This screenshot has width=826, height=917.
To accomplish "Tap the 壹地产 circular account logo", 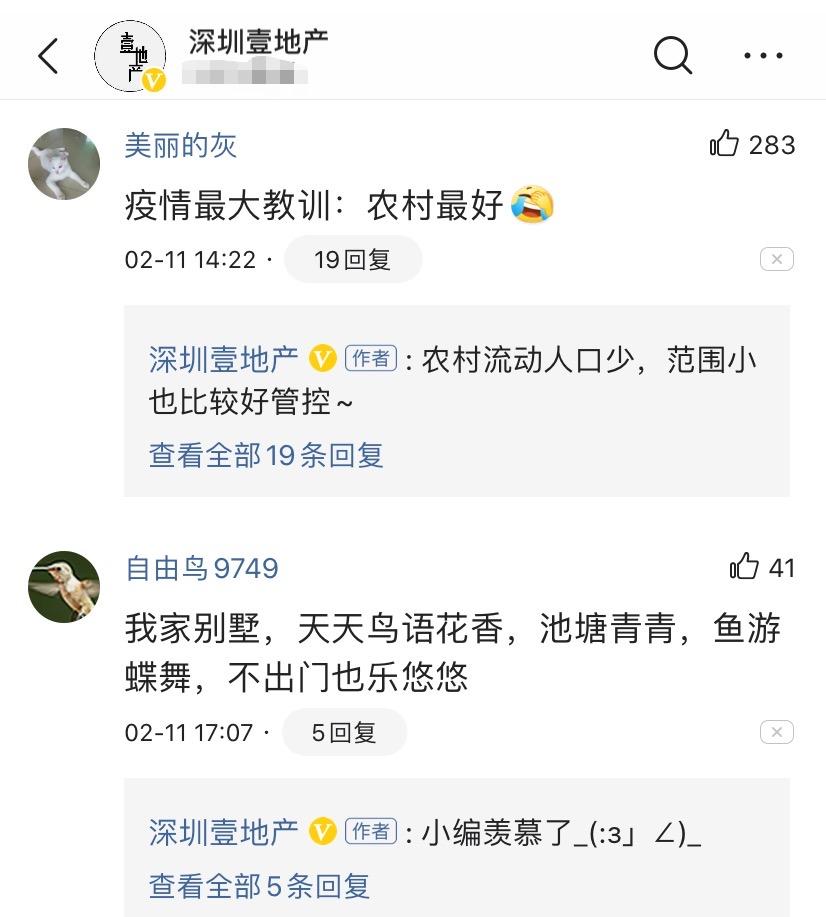I will coord(130,55).
